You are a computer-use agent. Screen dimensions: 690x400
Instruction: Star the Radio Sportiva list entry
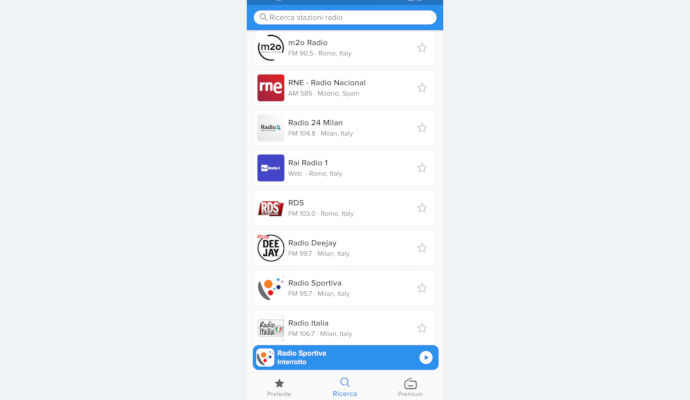pyautogui.click(x=422, y=288)
